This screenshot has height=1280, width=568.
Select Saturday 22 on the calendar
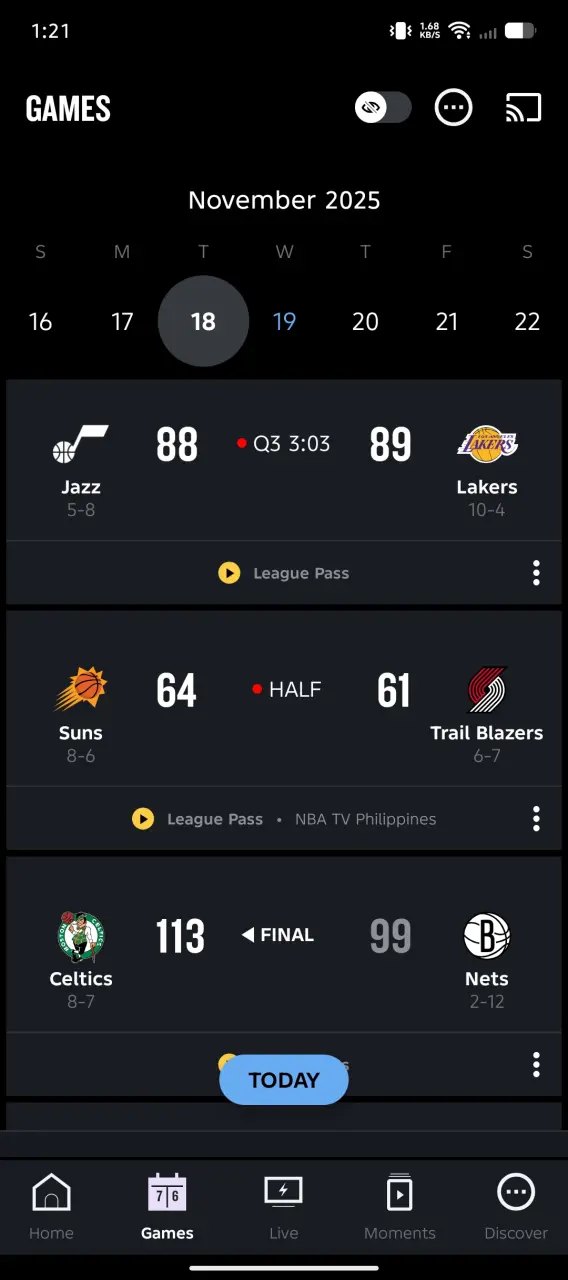point(527,321)
